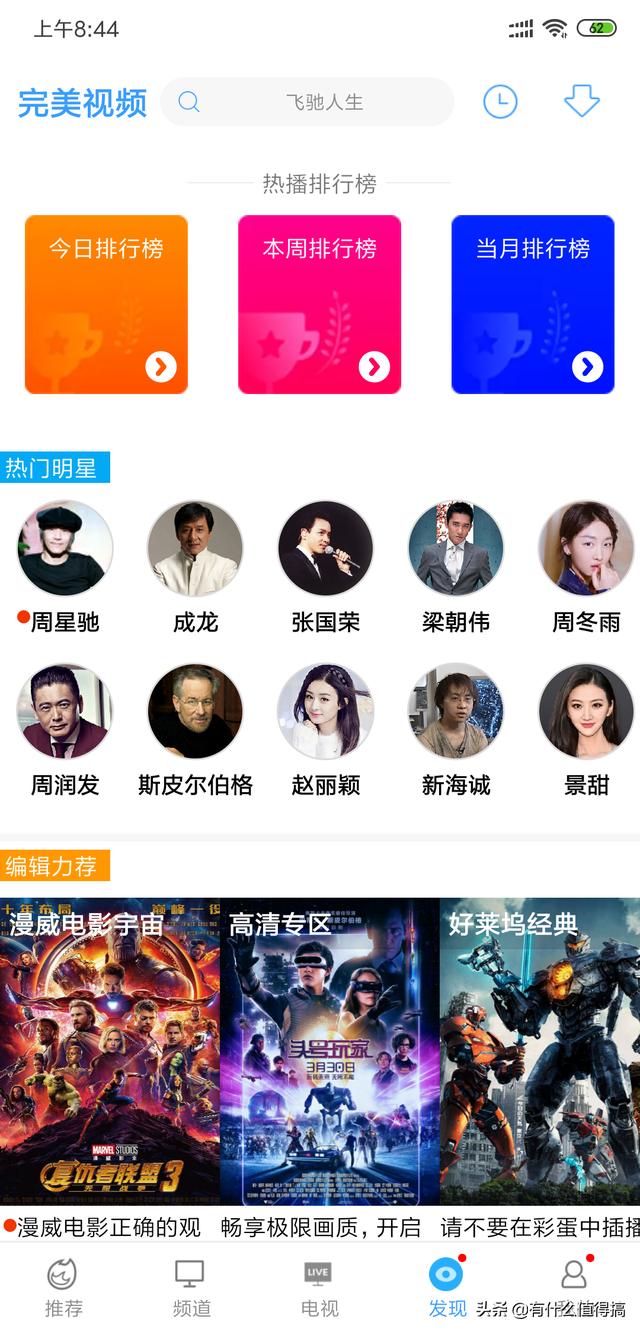Open 当月排行榜 ranking card
This screenshot has height=1332, width=640.
tap(533, 304)
